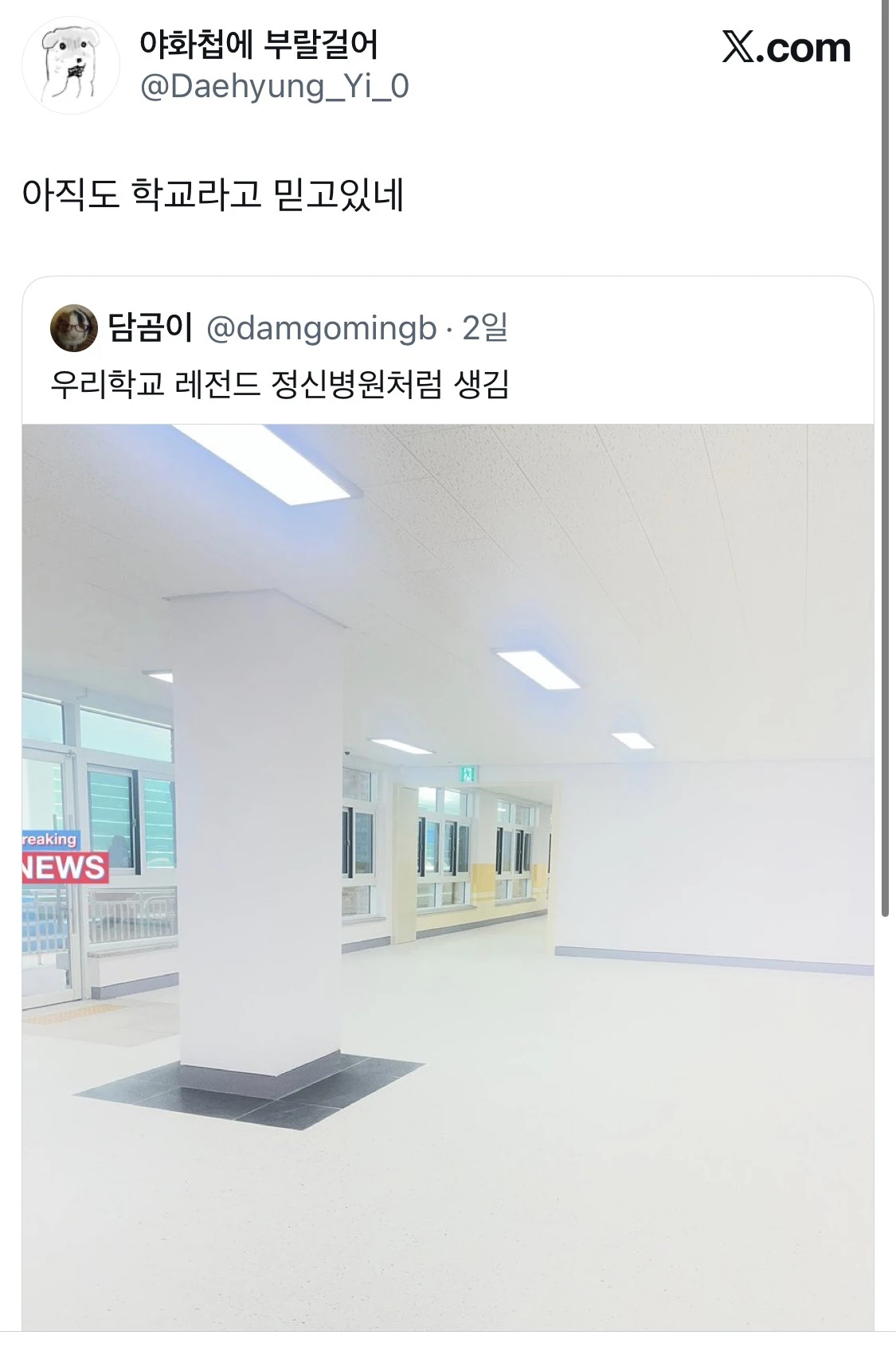Open the X.com logo link

(x=786, y=49)
